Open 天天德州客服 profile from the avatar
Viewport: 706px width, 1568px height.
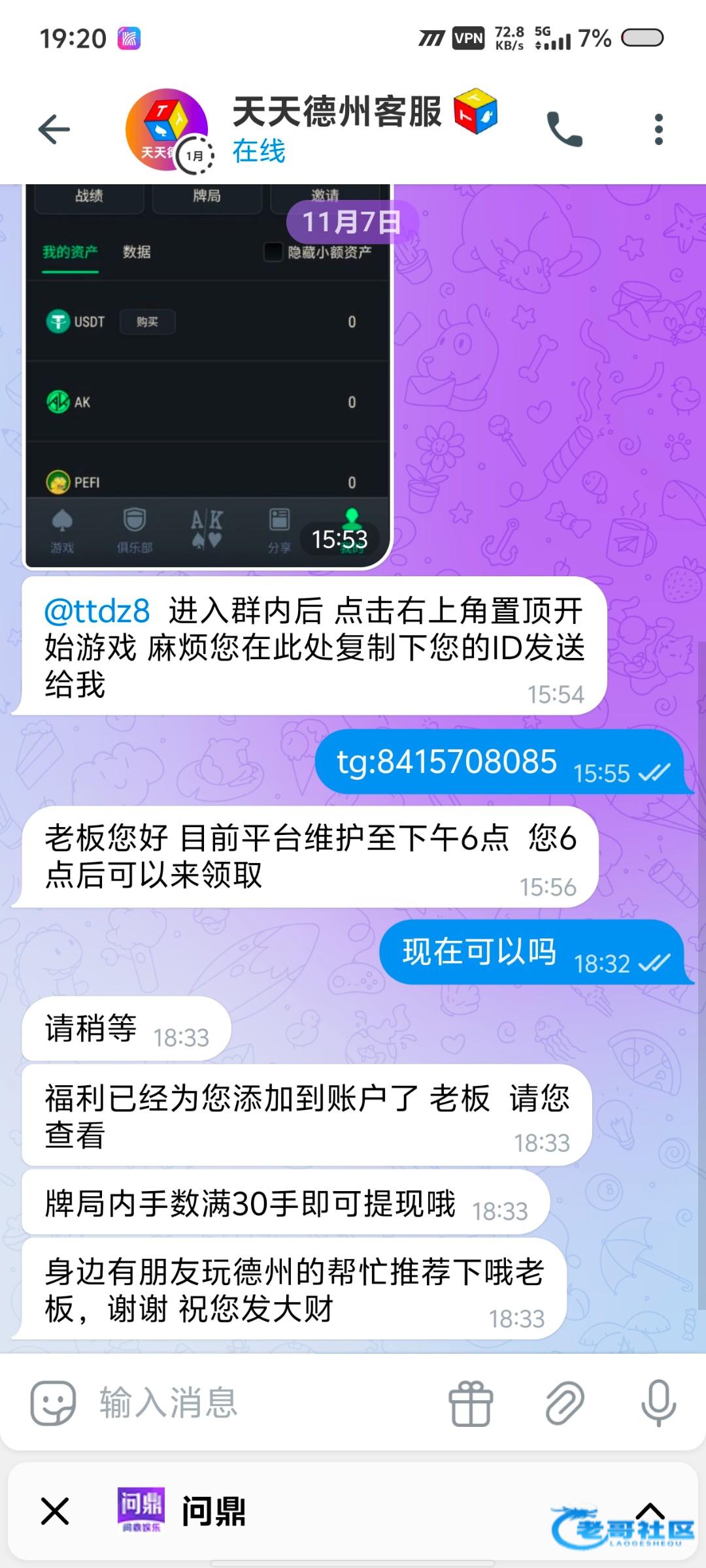tap(167, 130)
